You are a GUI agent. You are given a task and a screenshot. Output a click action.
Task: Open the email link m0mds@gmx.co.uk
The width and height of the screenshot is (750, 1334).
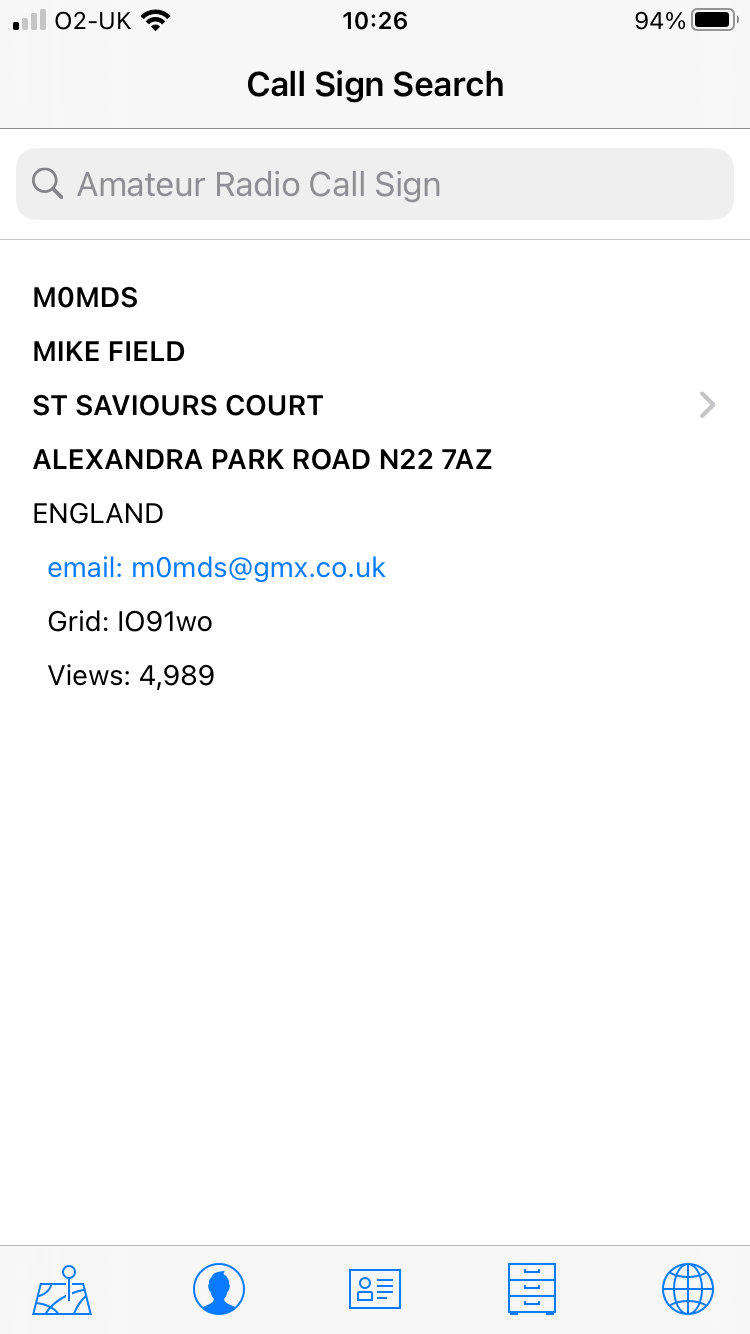point(217,568)
